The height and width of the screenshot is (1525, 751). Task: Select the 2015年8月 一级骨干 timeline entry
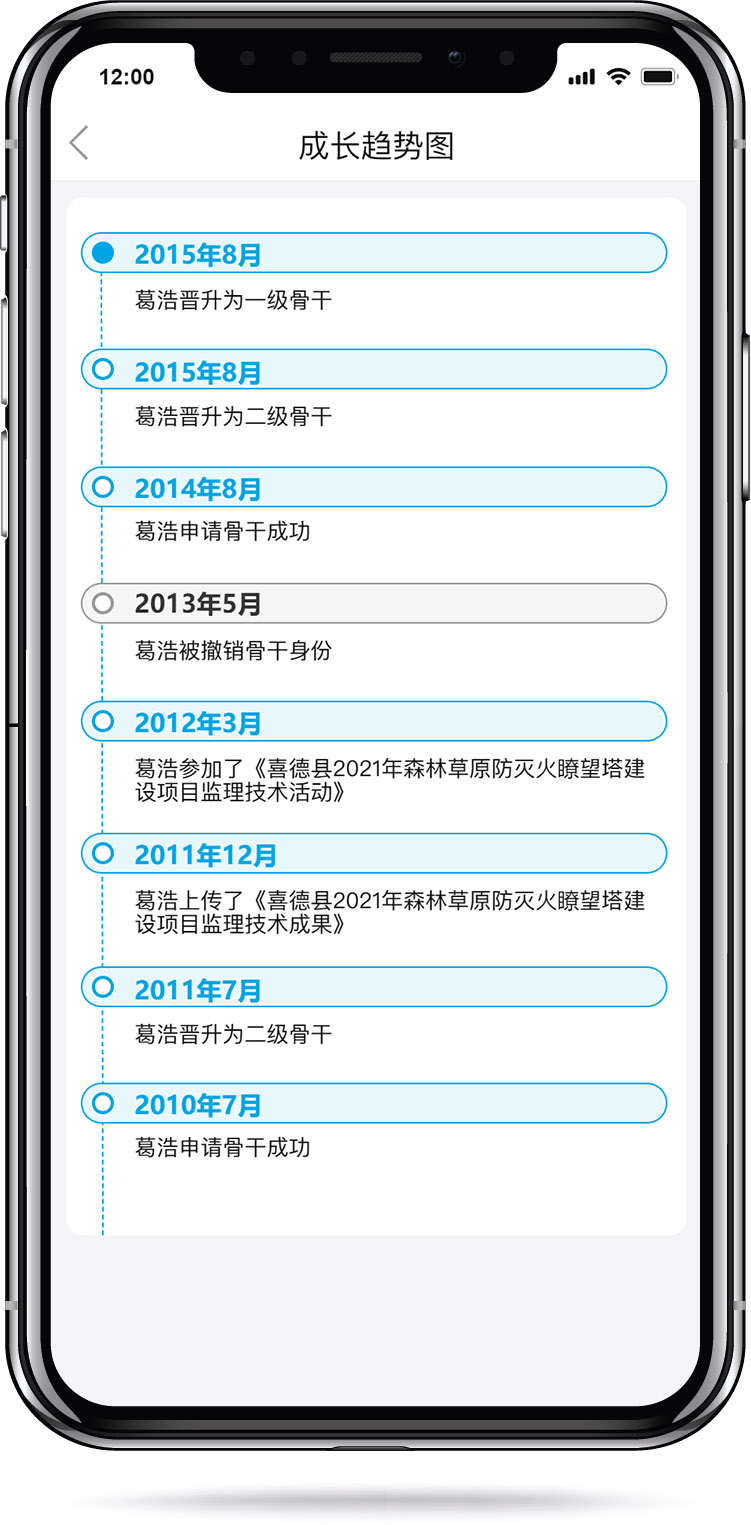pos(374,253)
